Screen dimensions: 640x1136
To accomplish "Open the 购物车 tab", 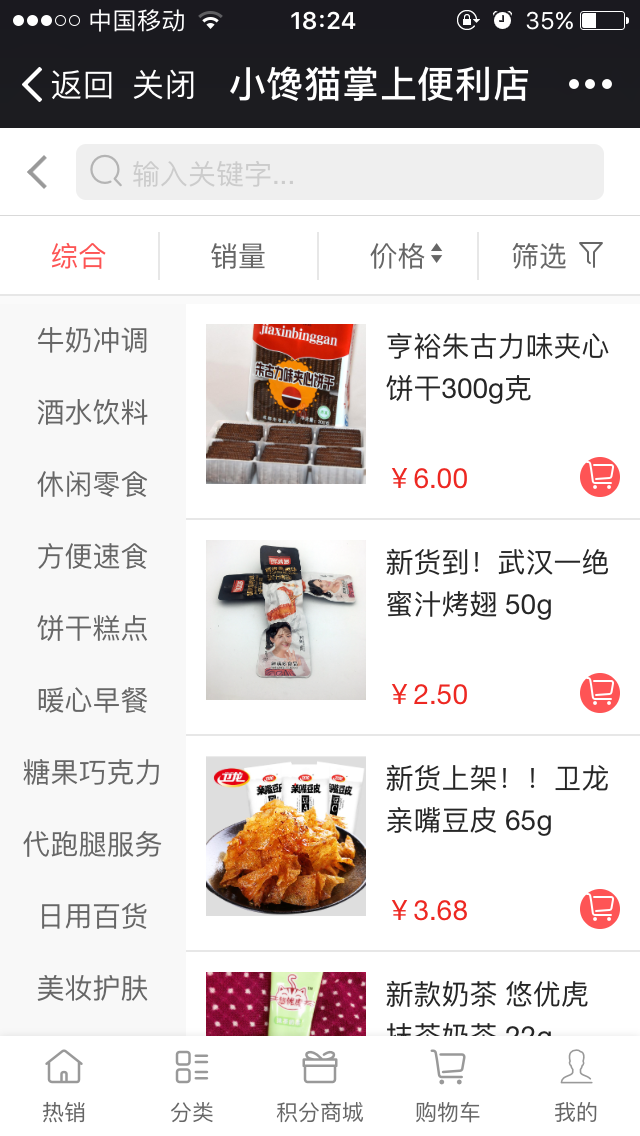I will point(448,1086).
